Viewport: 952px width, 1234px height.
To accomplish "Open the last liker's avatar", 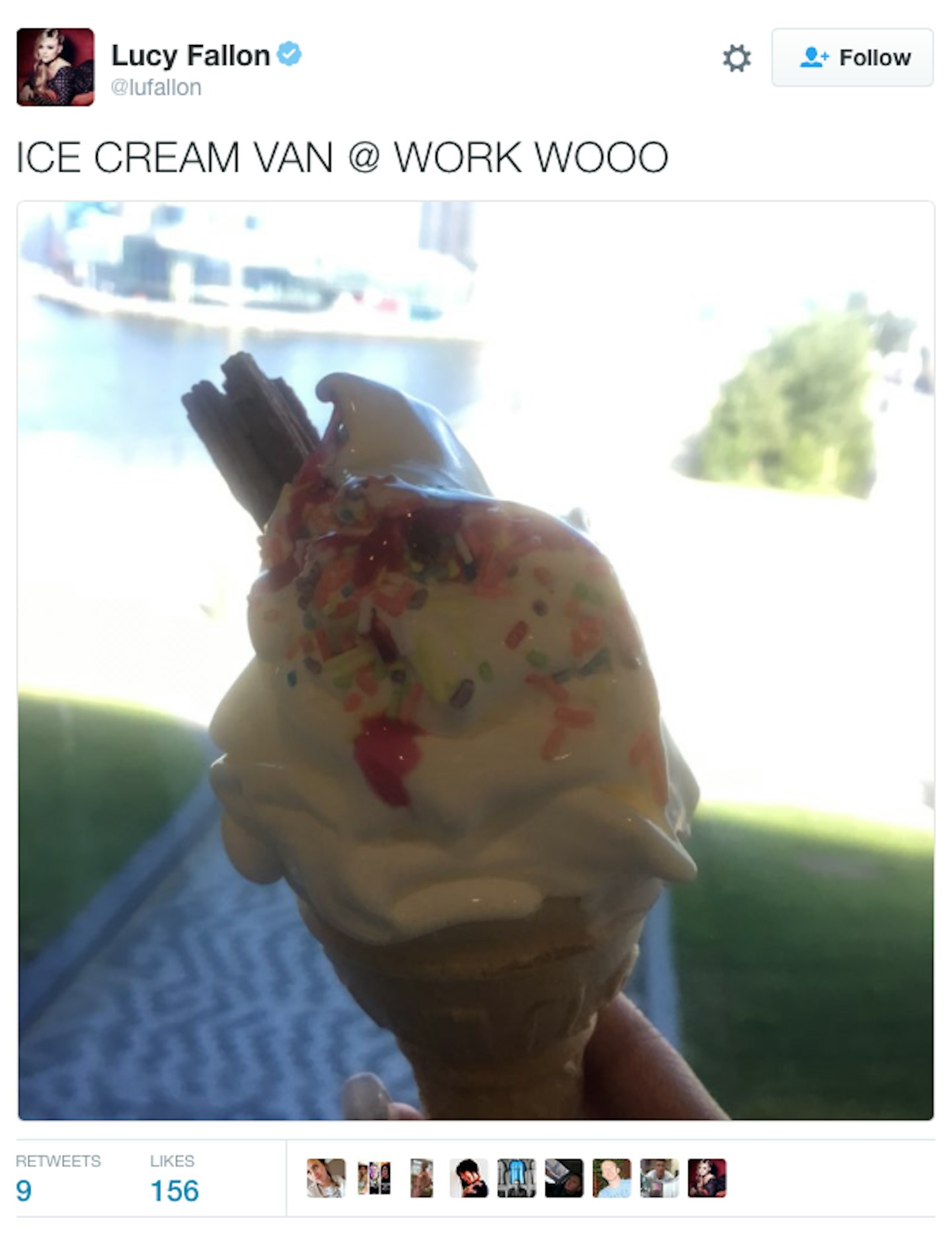I will (707, 1178).
